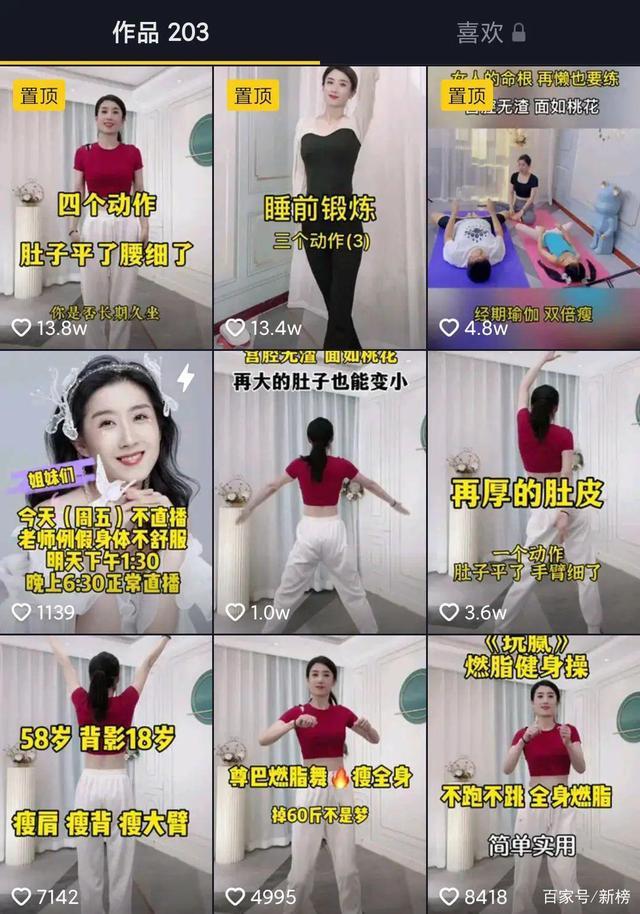Open the video 尊巴燃脂舞 瘦全身

coord(319,775)
